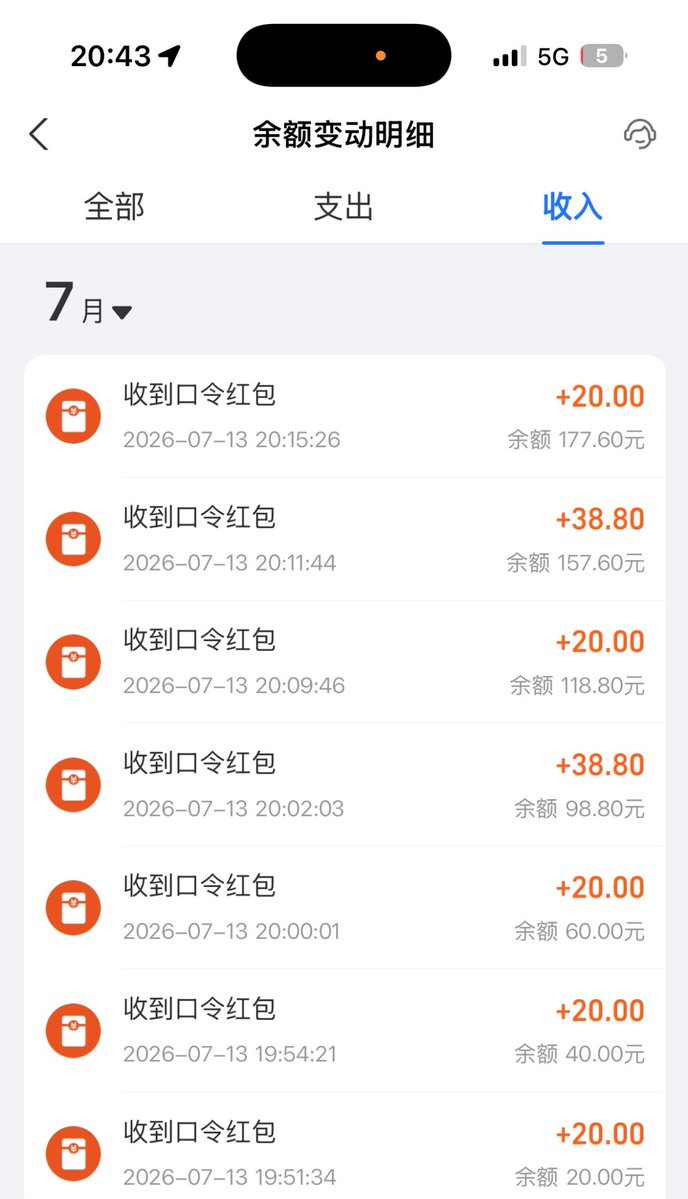Screen dimensions: 688x1199
Task: View the red packet entry at 20:00:01
Action: click(x=345, y=908)
